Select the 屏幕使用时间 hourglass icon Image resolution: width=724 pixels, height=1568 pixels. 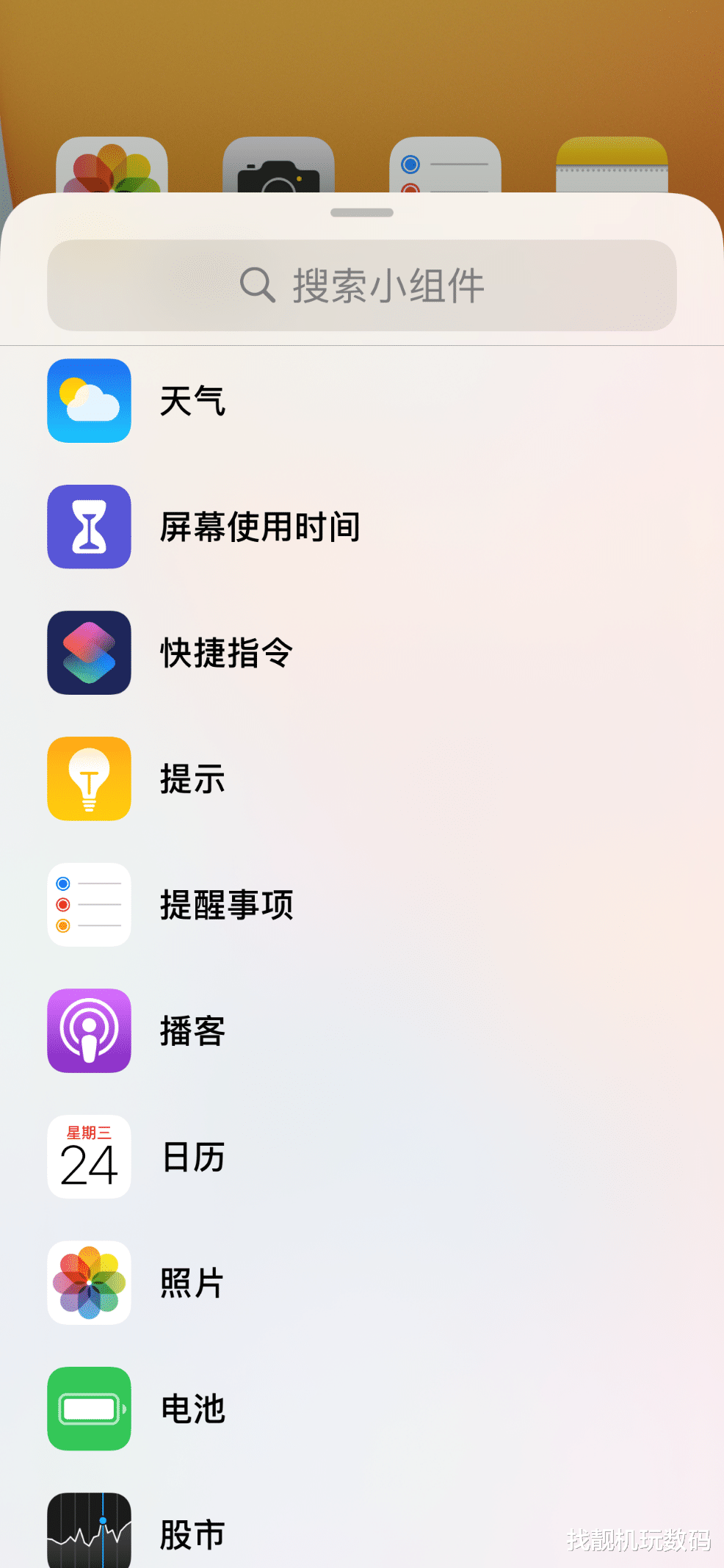tap(88, 527)
